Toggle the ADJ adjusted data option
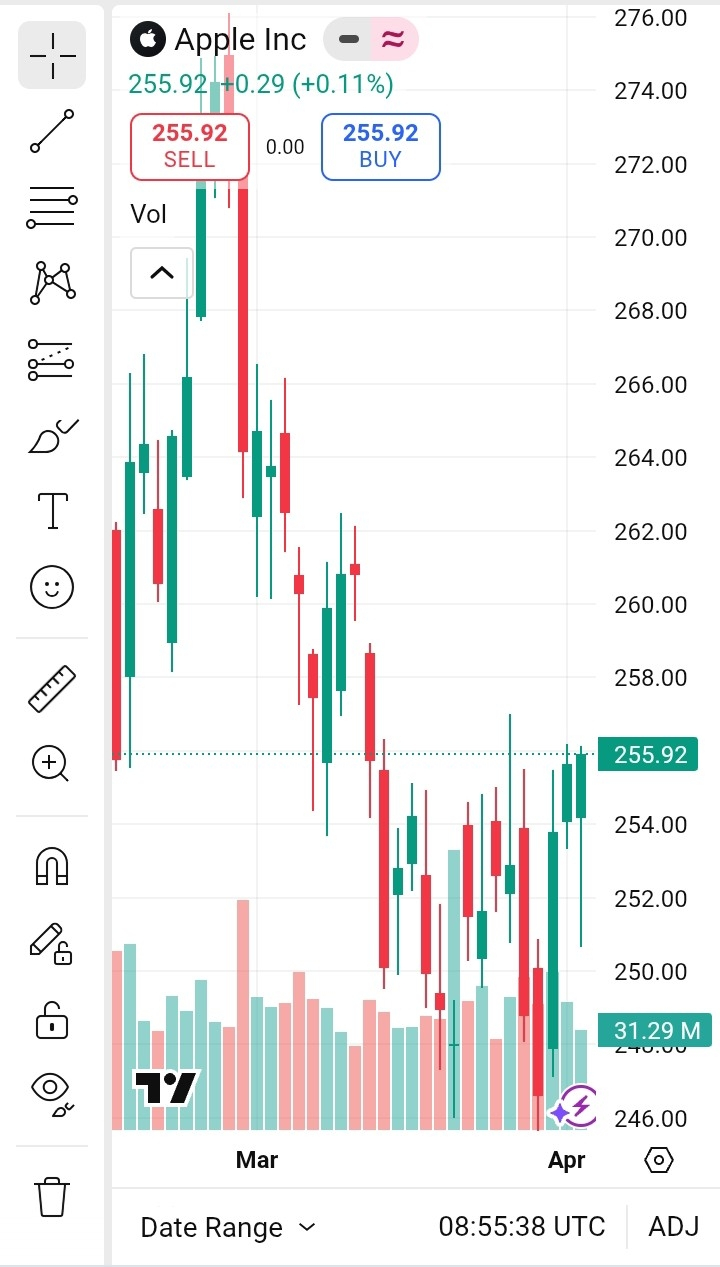Screen dimensions: 720x1267 pyautogui.click(x=673, y=1227)
